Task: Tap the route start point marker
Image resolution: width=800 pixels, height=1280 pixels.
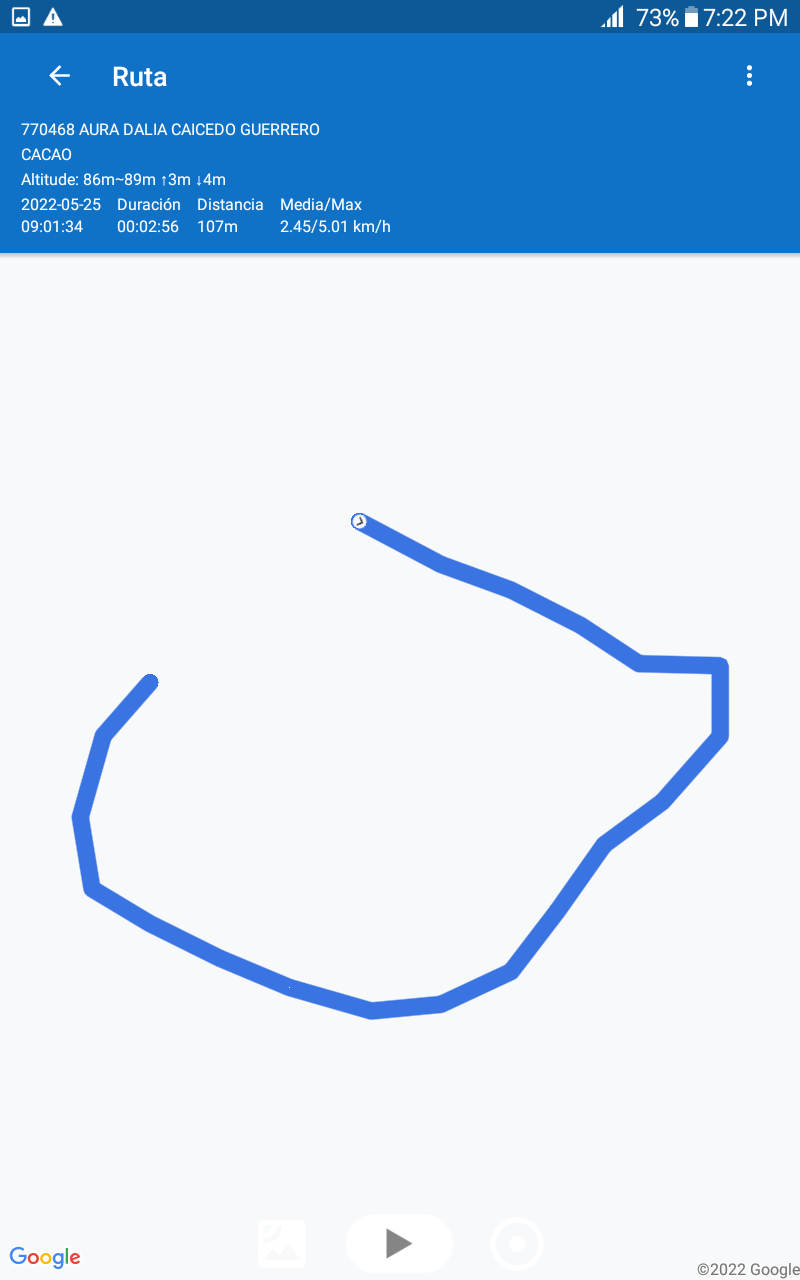Action: click(359, 521)
